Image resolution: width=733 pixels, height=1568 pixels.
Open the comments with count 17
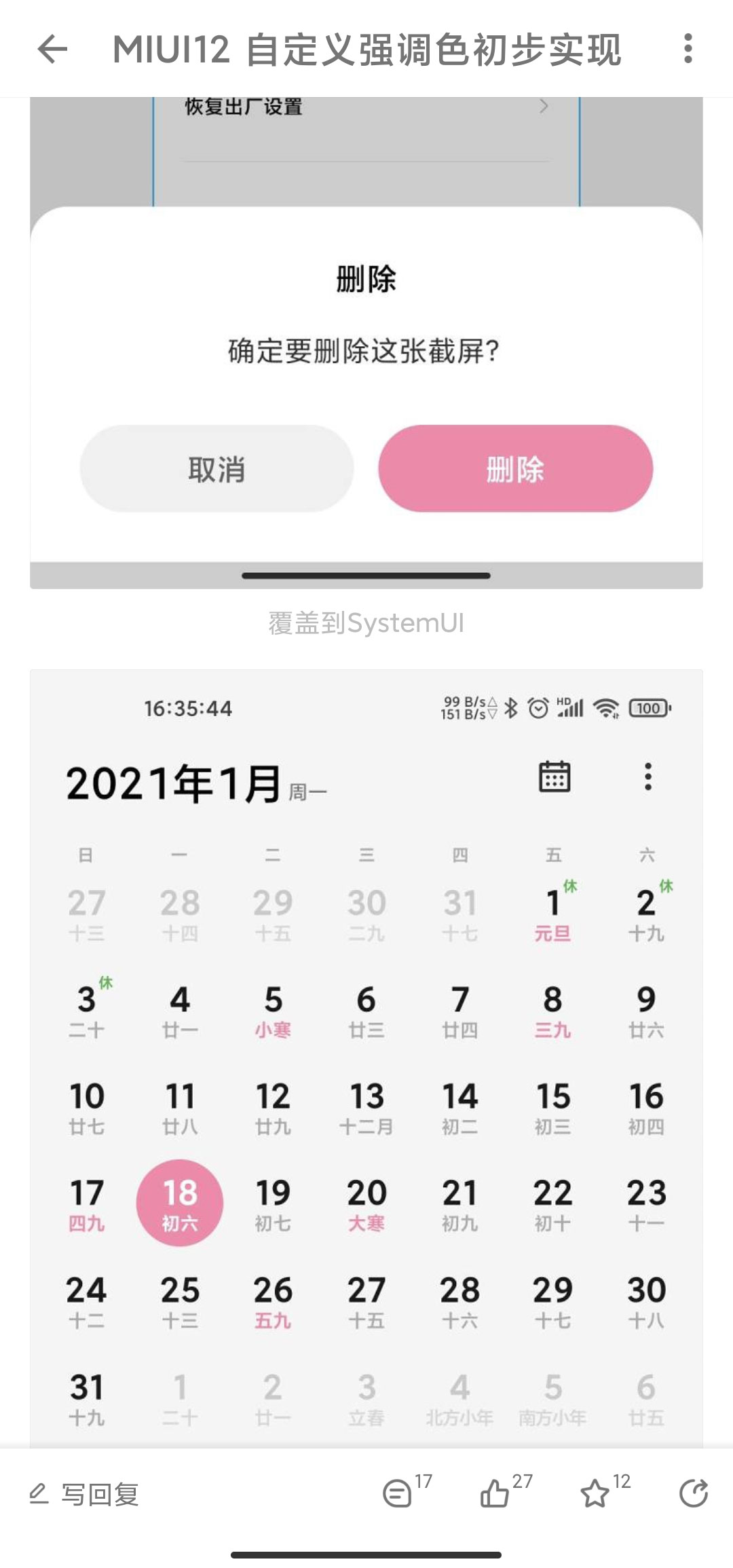pyautogui.click(x=407, y=1491)
